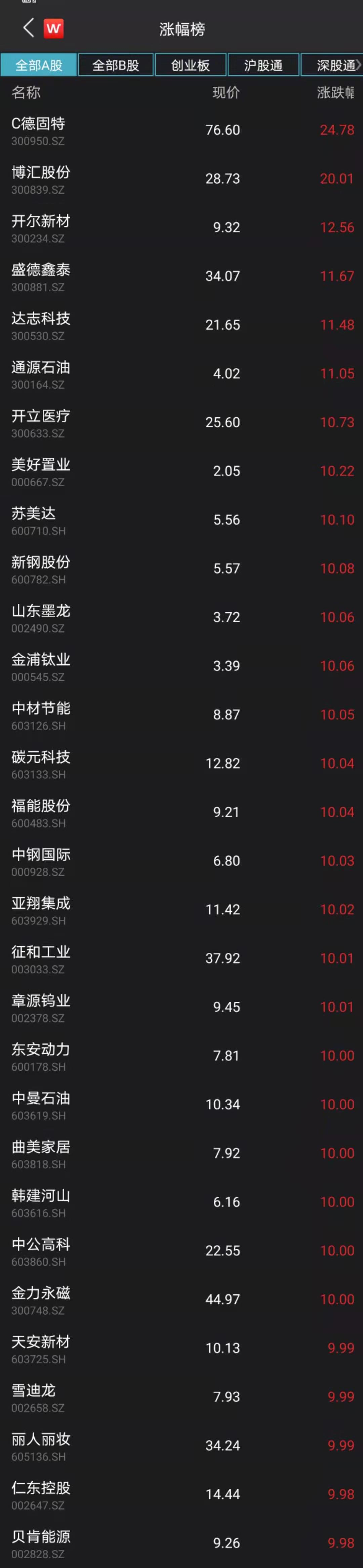View the 开尔新材 stock
Screen dimensions: 363x1568
(182, 228)
